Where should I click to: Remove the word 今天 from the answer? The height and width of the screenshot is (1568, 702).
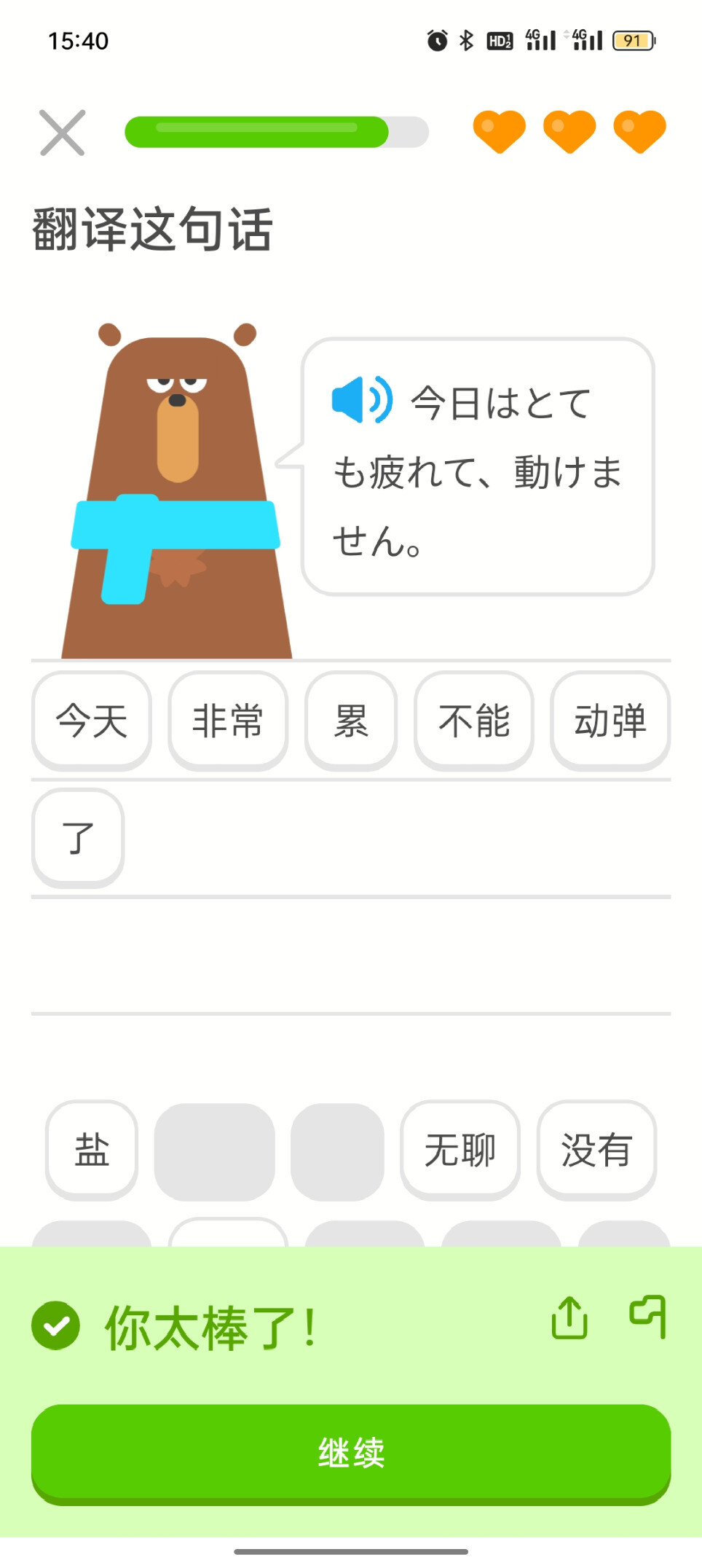point(92,721)
